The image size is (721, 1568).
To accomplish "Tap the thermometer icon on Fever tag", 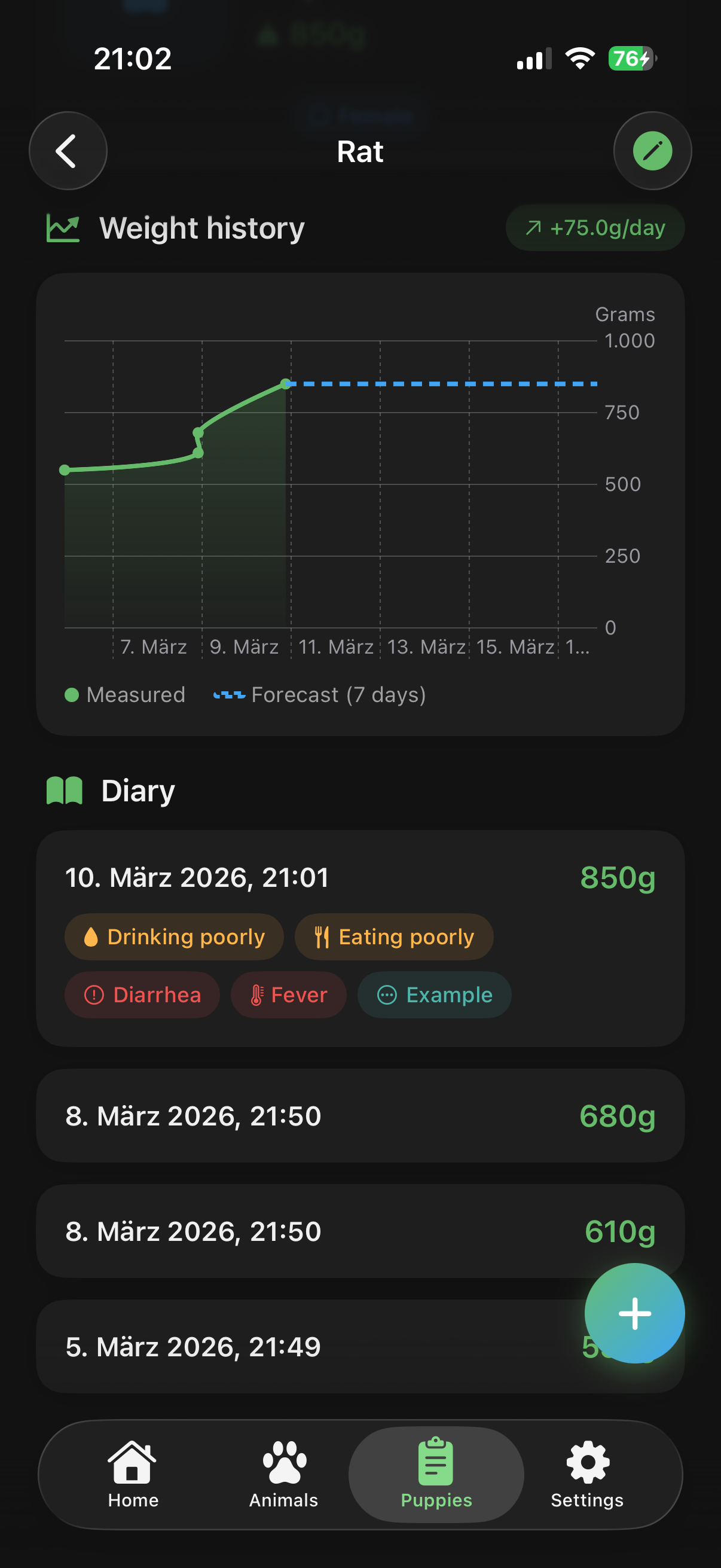I will pyautogui.click(x=258, y=994).
